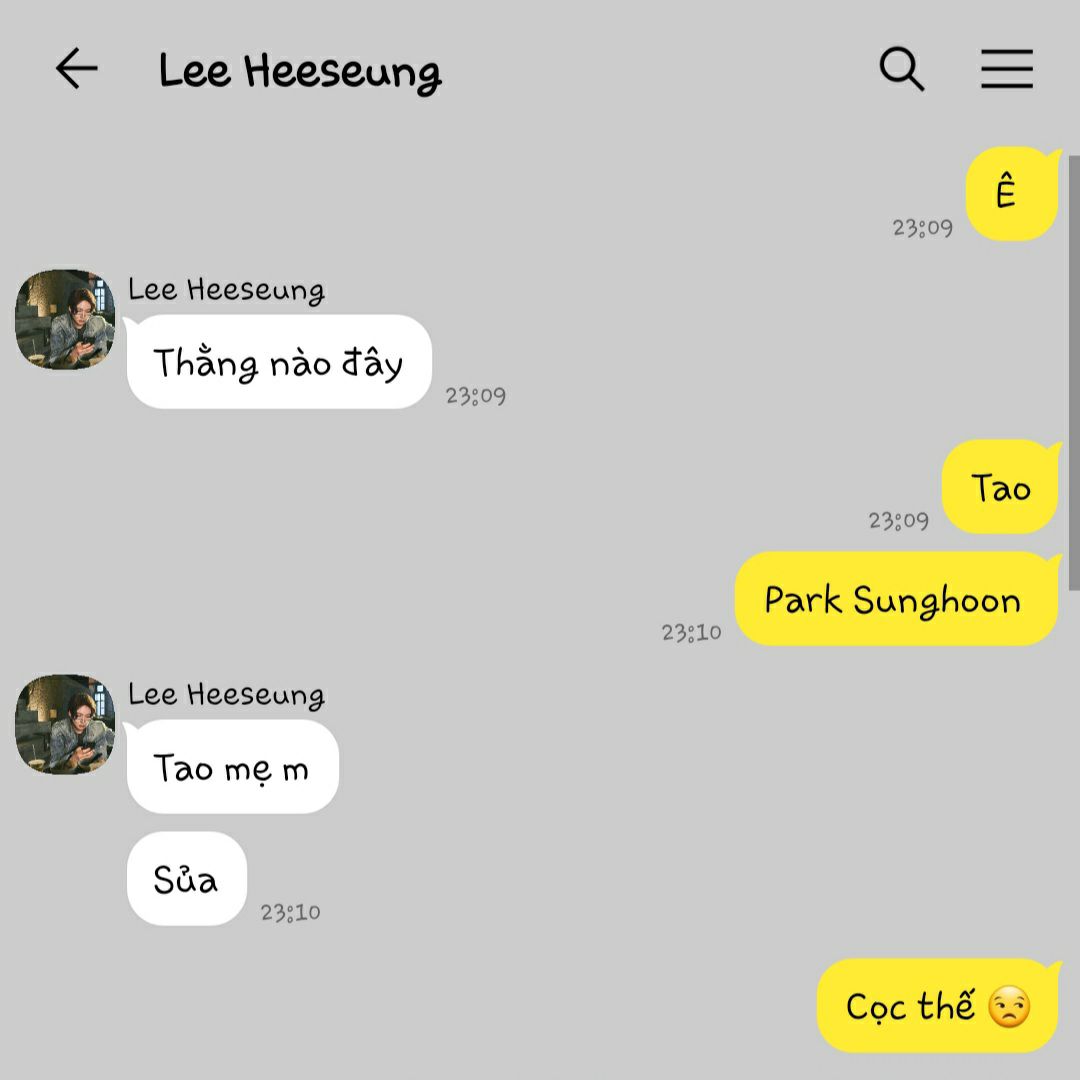Go back from Lee Heeseung chat
This screenshot has height=1080, width=1080.
[76, 70]
